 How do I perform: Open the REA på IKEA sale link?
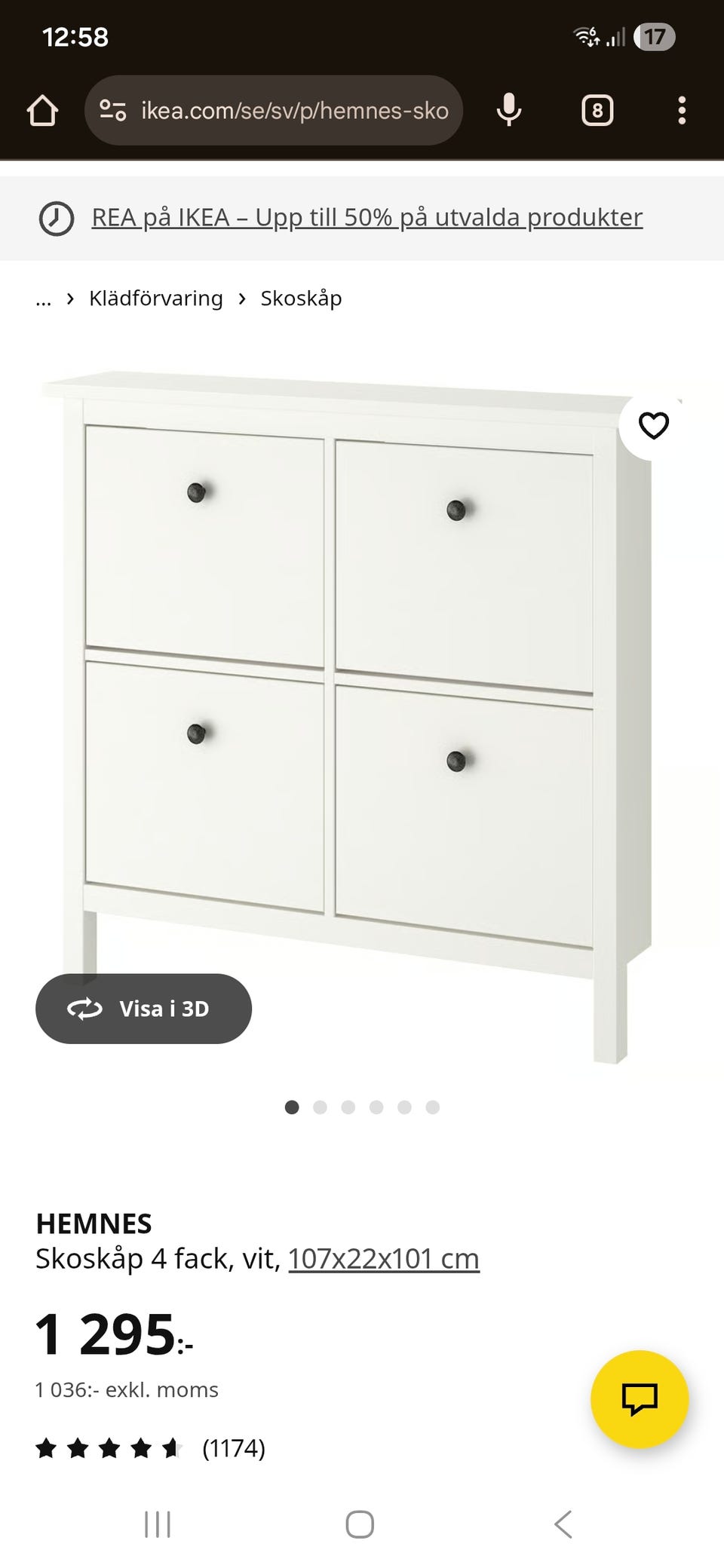point(367,218)
